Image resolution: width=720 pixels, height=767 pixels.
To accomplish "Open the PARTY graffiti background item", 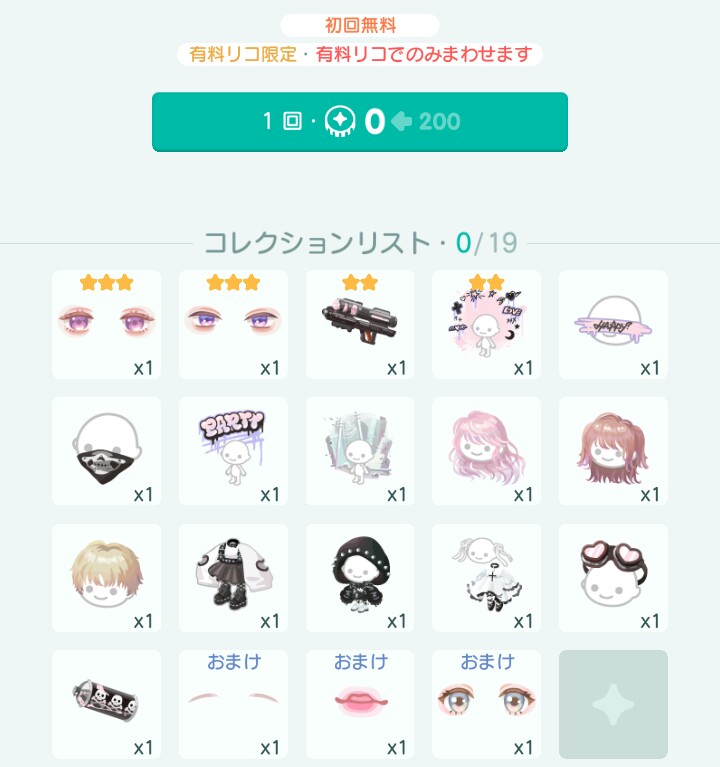I will point(233,451).
